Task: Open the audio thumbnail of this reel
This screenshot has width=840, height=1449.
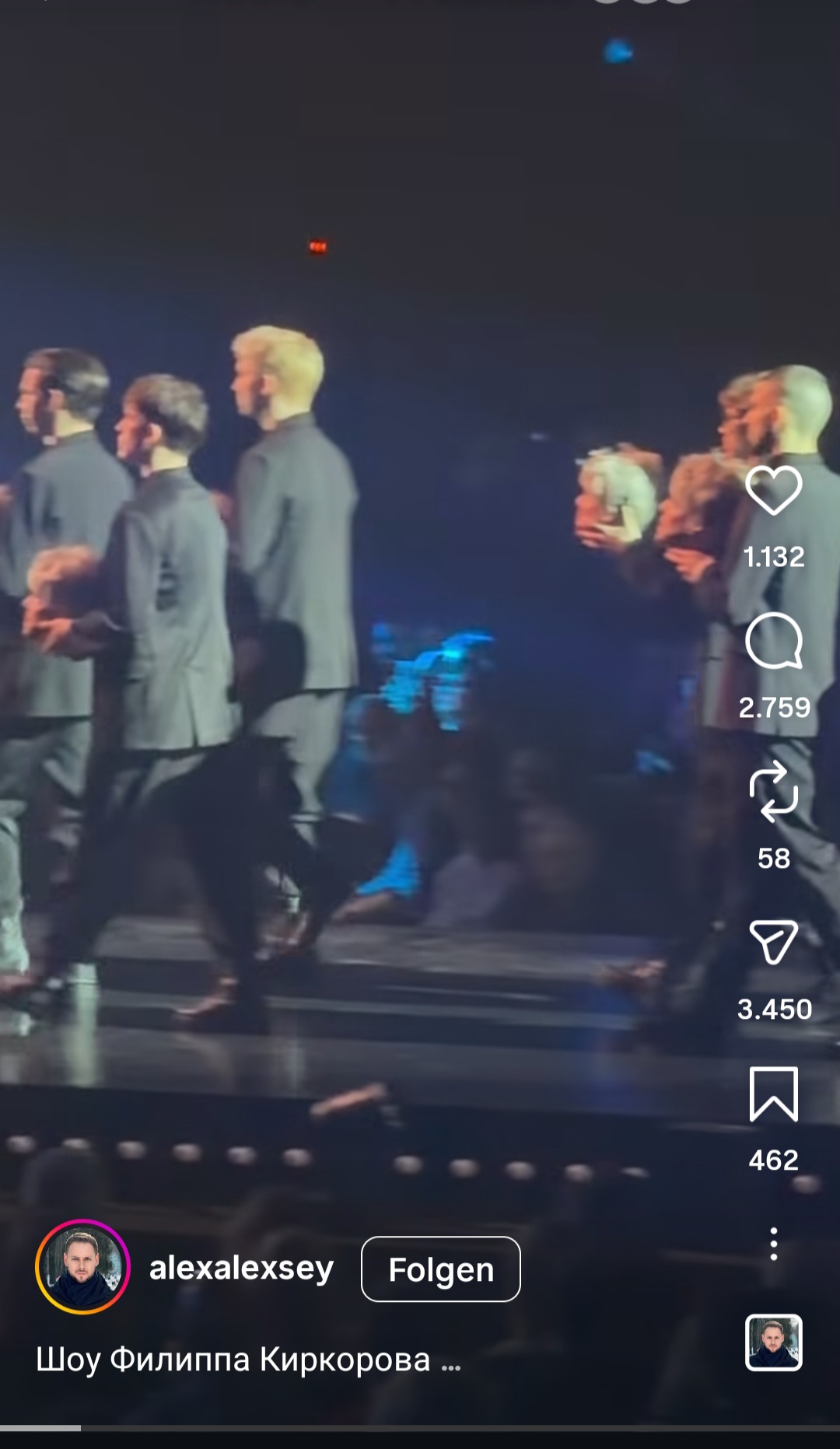Action: [773, 1342]
